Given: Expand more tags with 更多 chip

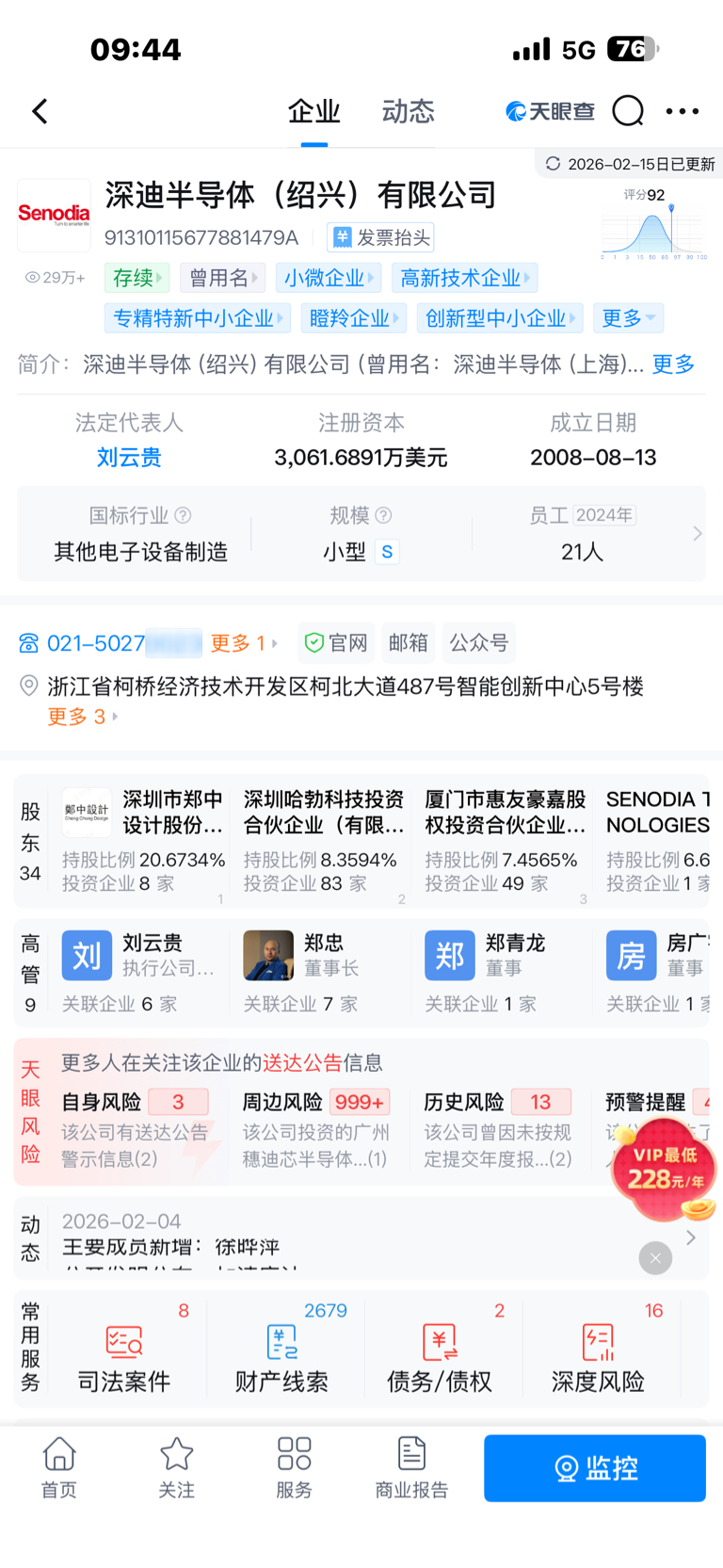Looking at the screenshot, I should tap(628, 318).
